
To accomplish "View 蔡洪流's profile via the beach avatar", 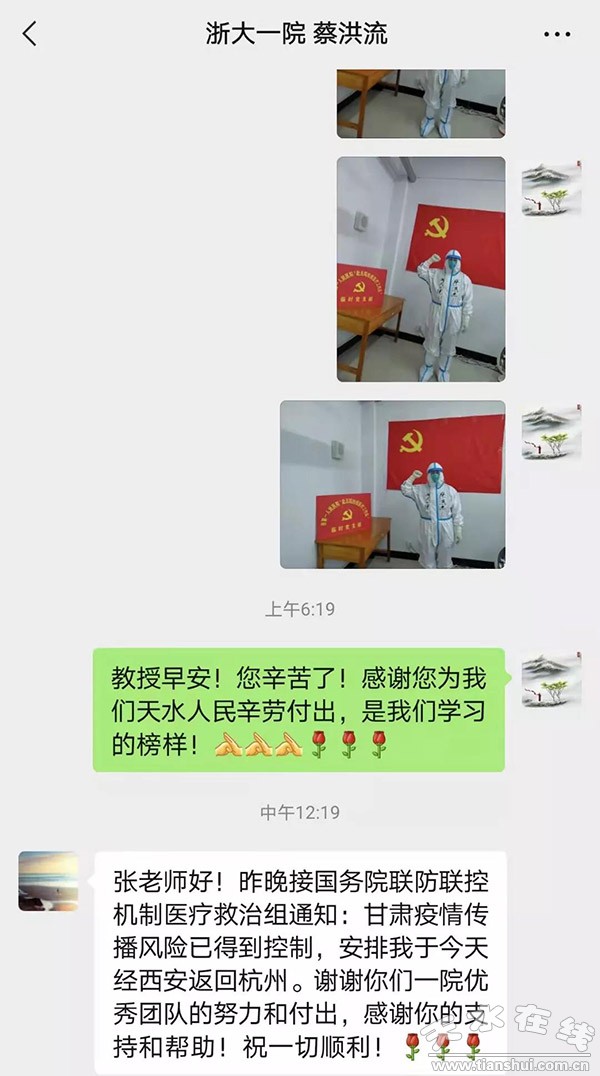I will pos(48,881).
